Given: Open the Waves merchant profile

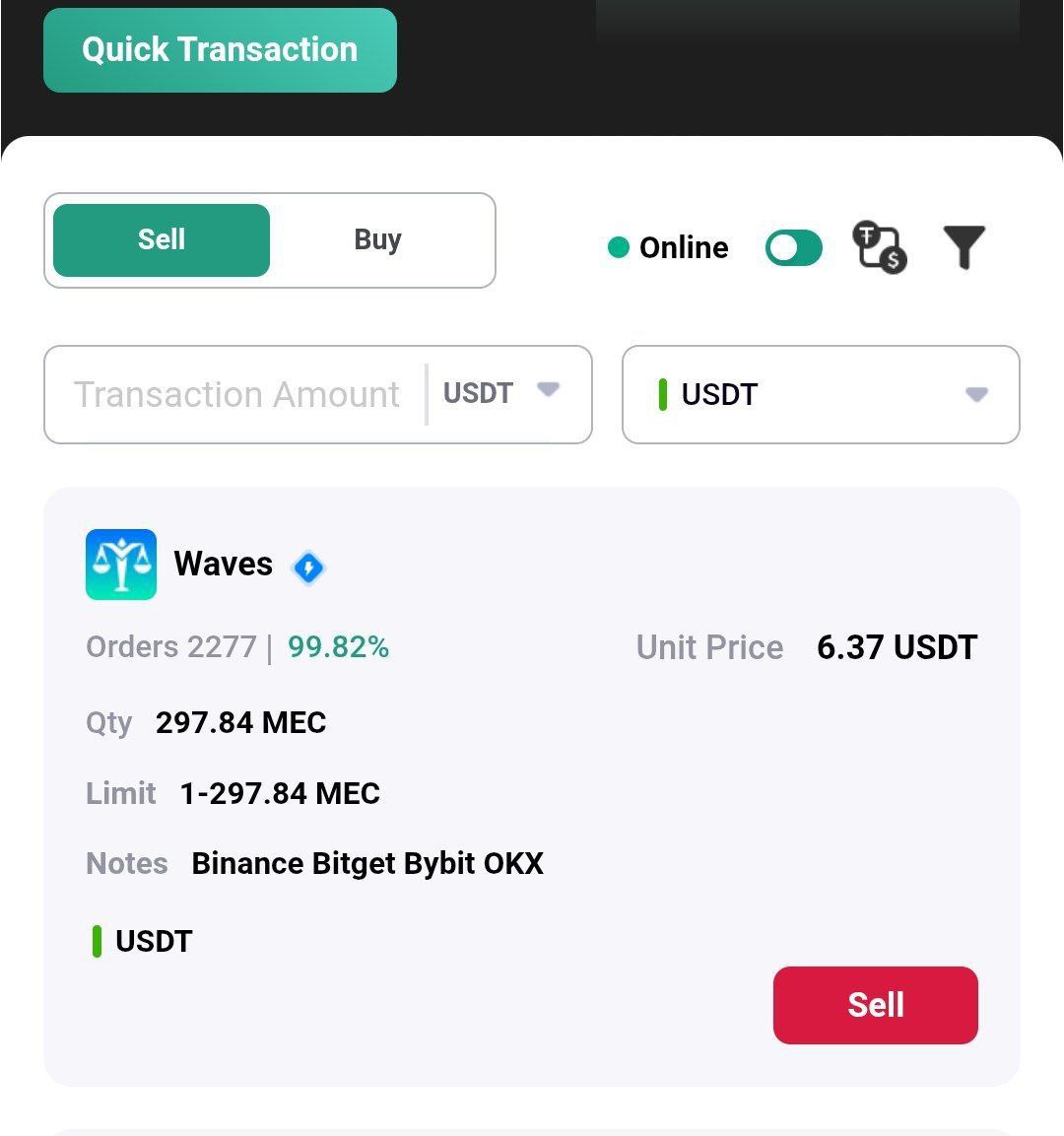Looking at the screenshot, I should click(x=223, y=565).
